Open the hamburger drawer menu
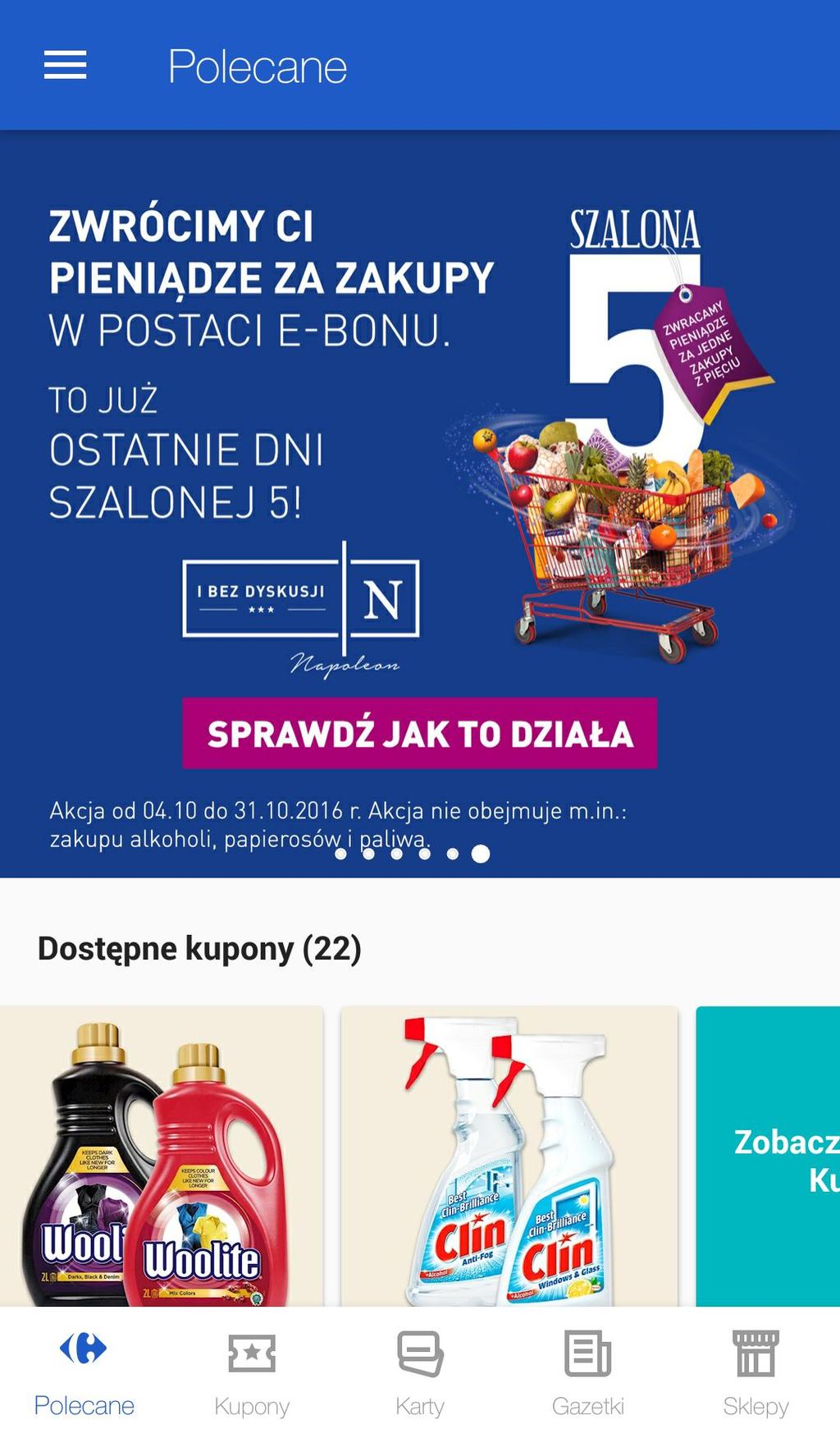840x1429 pixels. [x=65, y=66]
